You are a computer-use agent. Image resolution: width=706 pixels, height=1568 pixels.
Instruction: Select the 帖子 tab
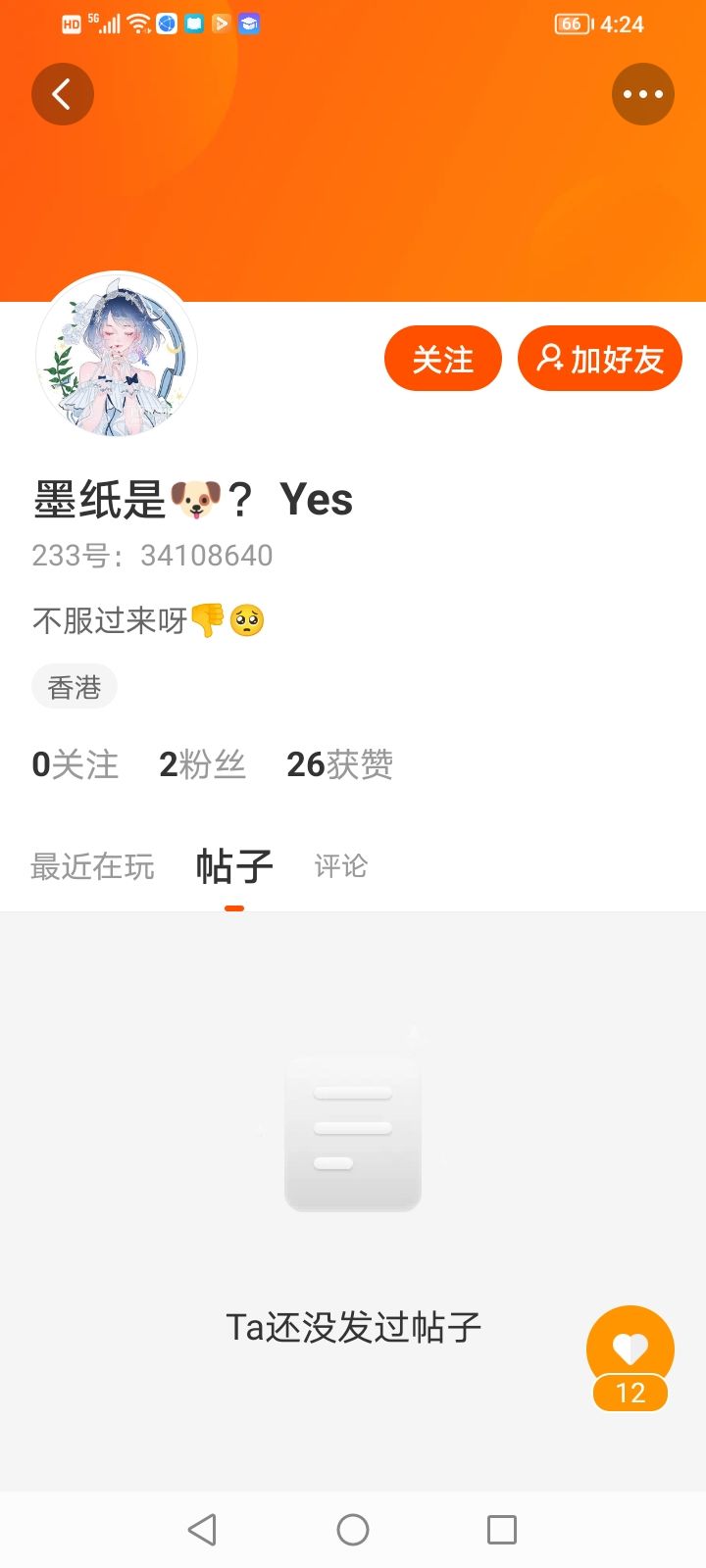pyautogui.click(x=234, y=866)
